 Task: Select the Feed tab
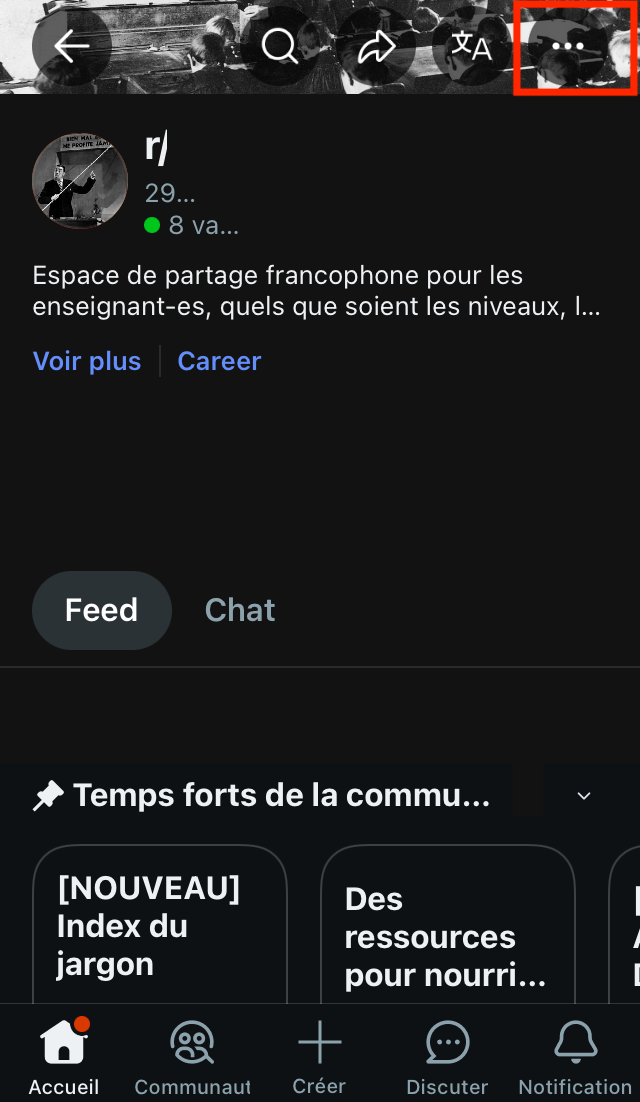tap(101, 610)
